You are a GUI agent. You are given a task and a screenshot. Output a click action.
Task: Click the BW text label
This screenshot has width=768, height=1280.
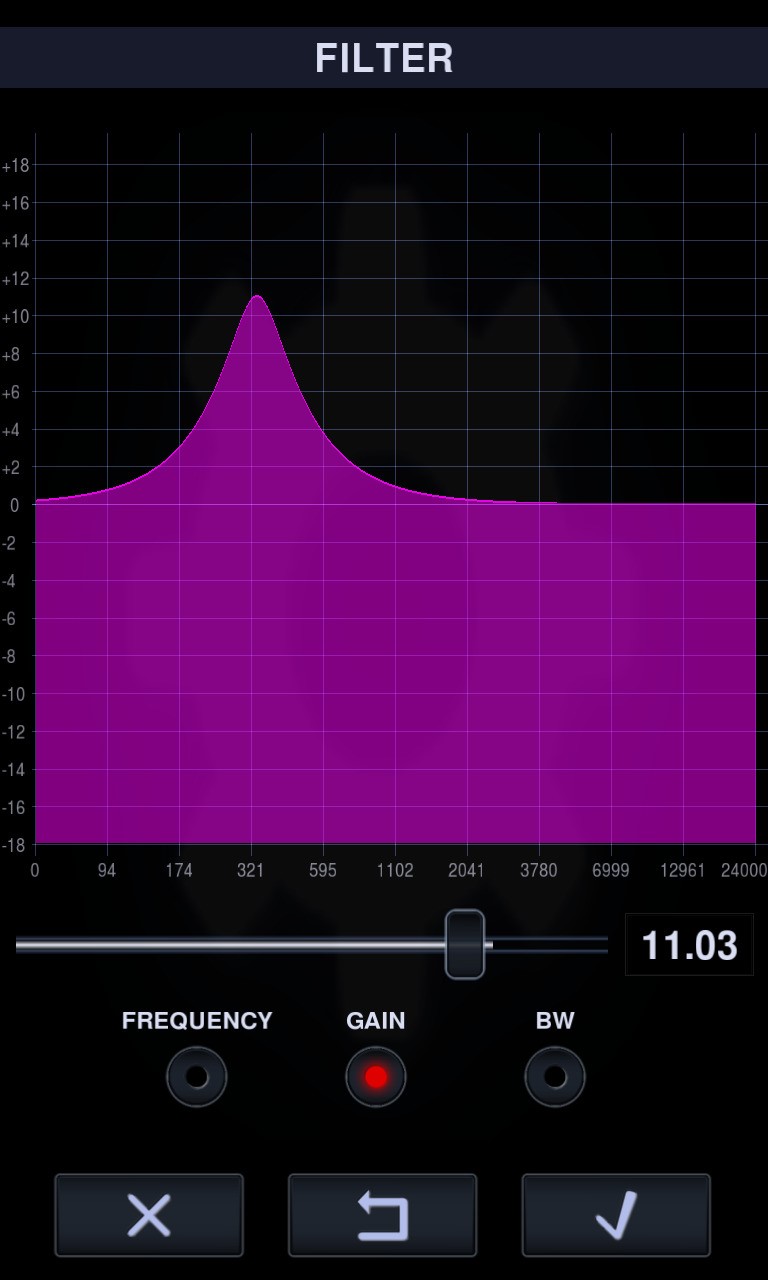pos(555,1020)
